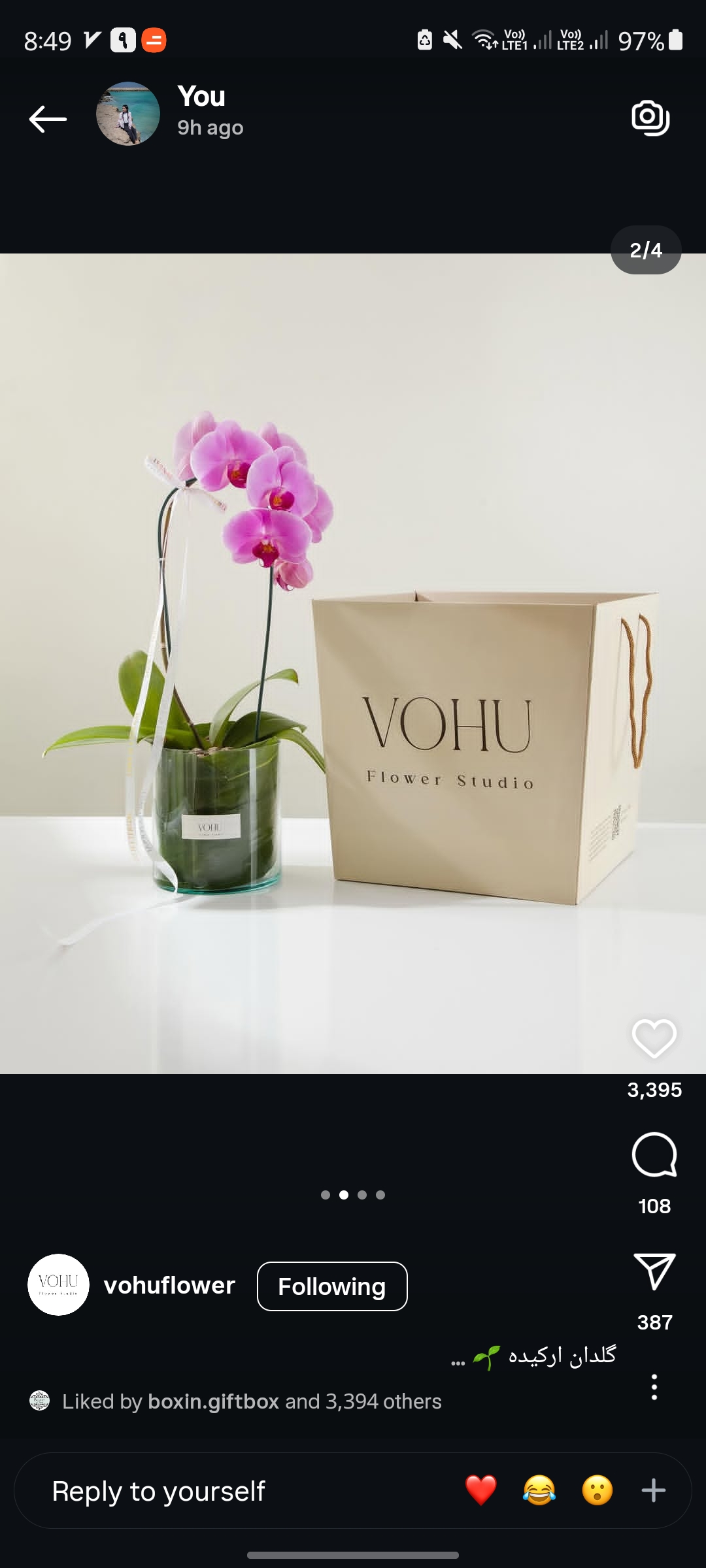The image size is (706, 1568).
Task: React with the laughing tears emoji
Action: click(x=539, y=1491)
